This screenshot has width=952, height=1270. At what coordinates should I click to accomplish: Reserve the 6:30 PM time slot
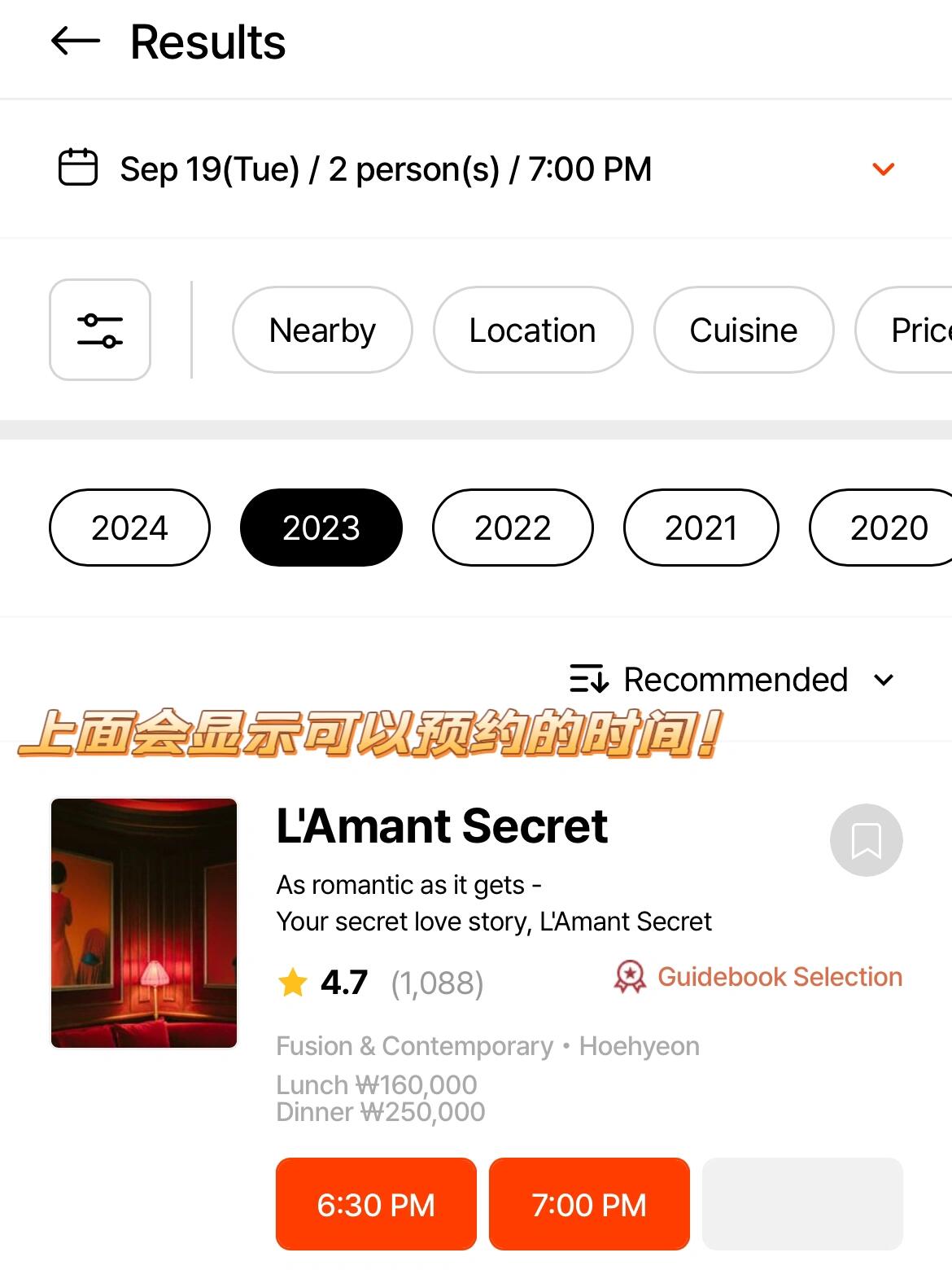(376, 1203)
